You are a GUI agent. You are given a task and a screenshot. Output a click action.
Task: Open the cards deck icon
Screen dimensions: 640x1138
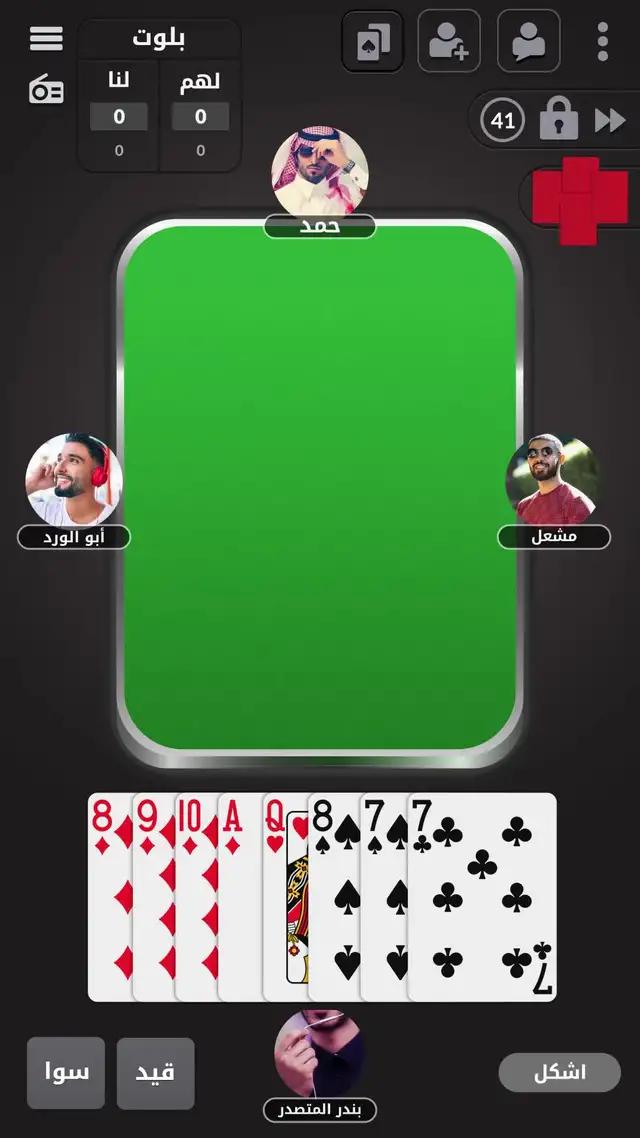click(372, 42)
